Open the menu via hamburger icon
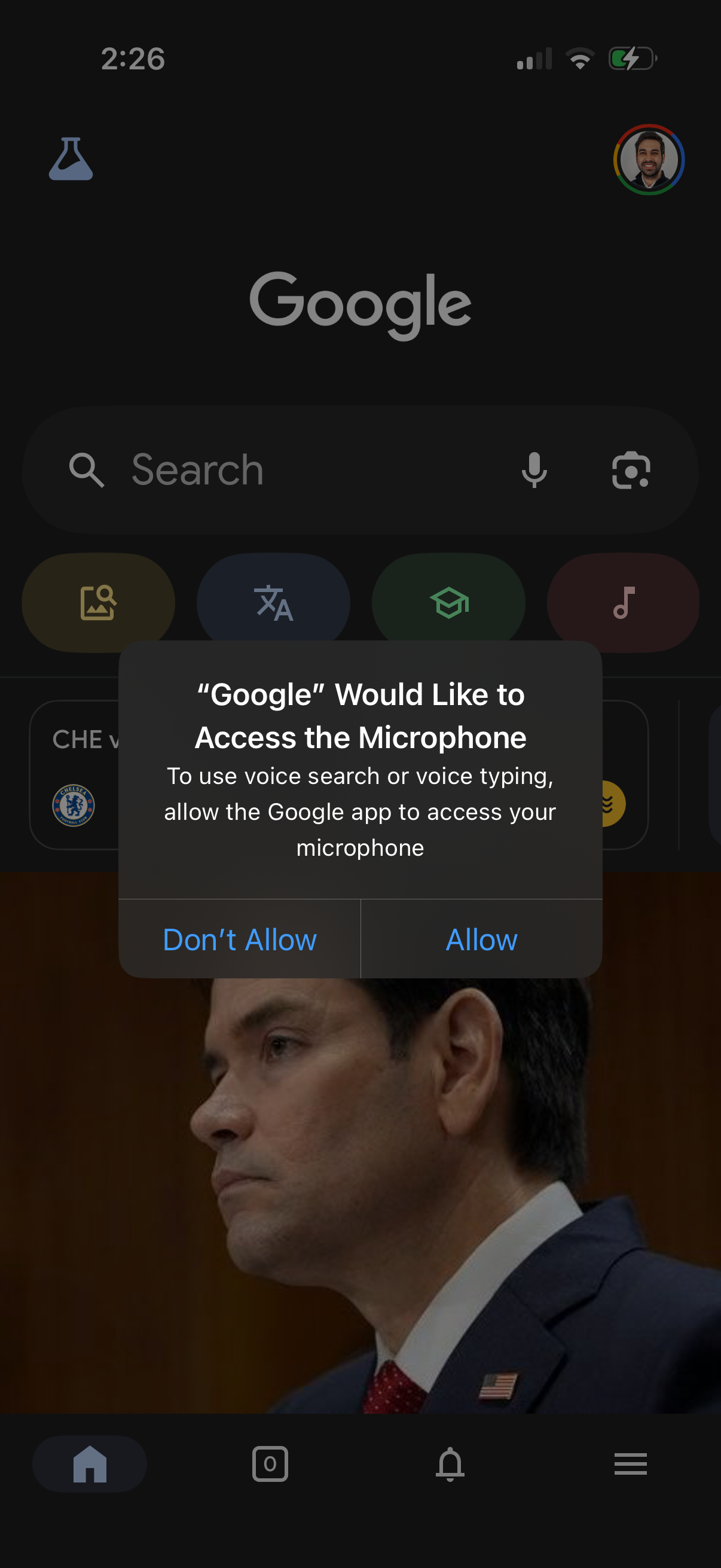The height and width of the screenshot is (1568, 721). [x=631, y=1465]
